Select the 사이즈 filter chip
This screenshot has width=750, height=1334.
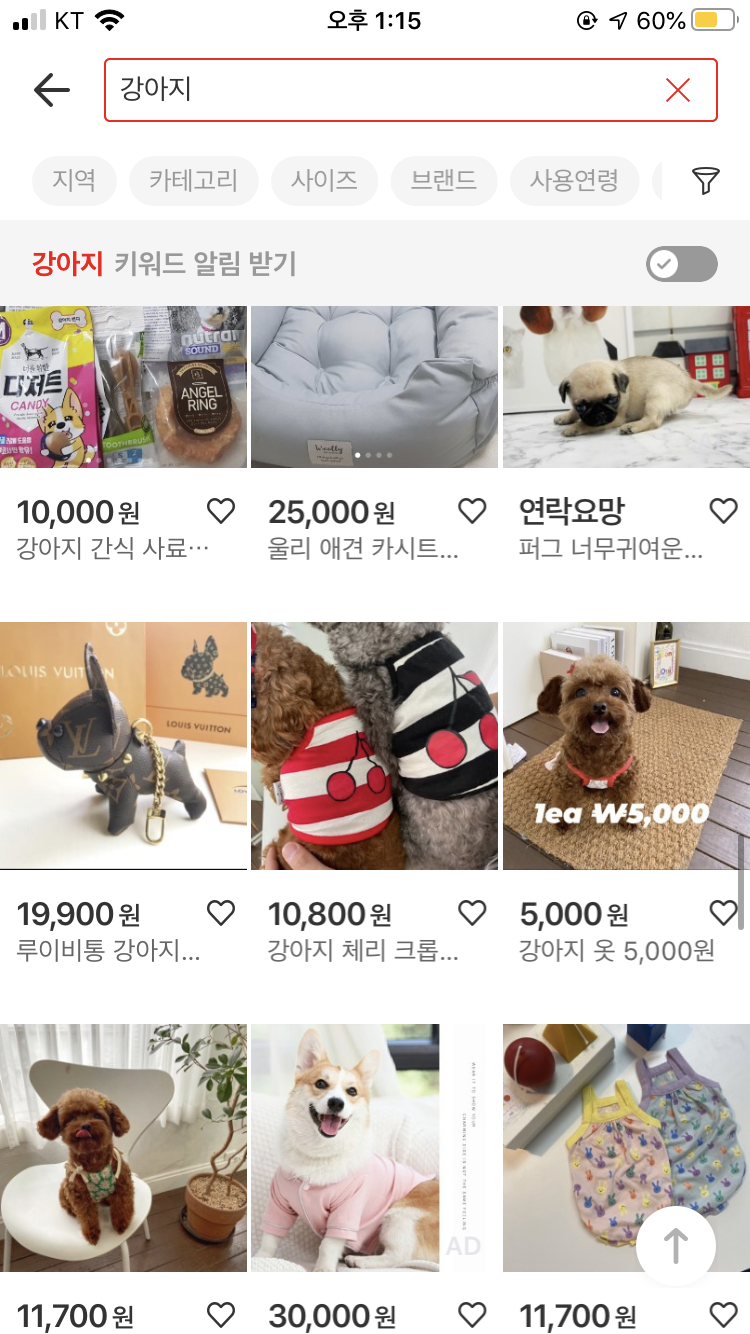click(324, 181)
